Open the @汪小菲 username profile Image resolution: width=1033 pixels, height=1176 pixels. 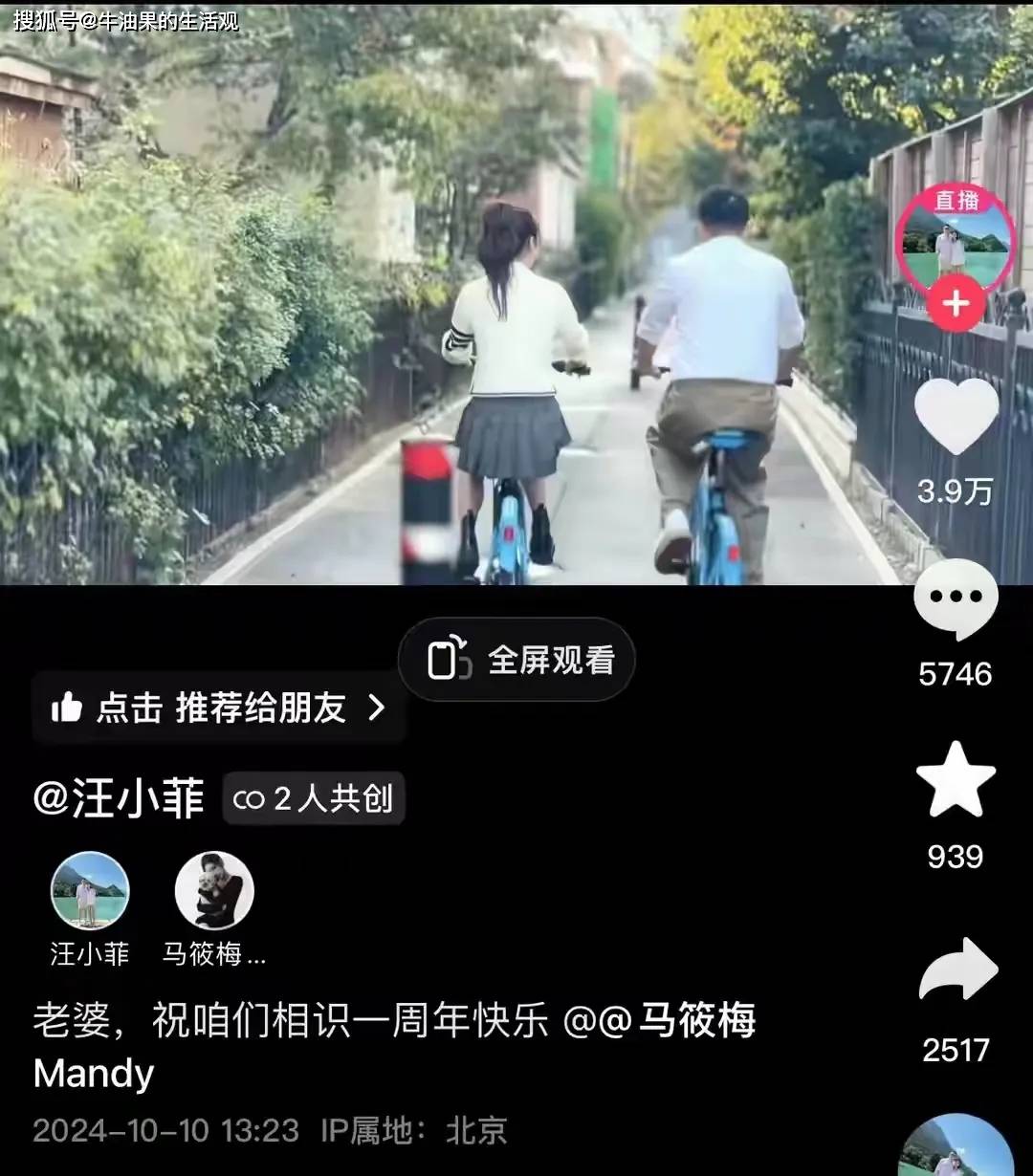(x=120, y=798)
